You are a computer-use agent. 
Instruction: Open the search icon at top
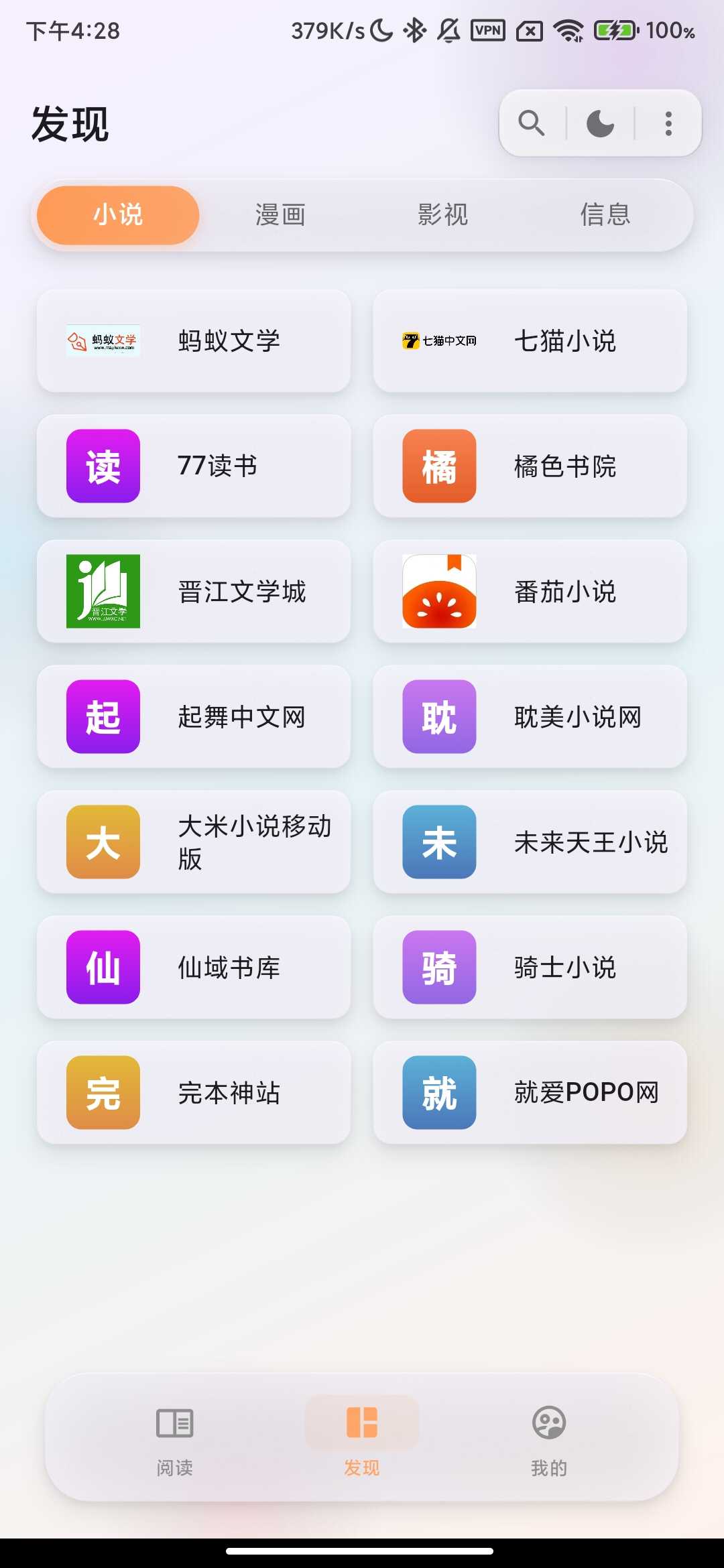click(532, 123)
